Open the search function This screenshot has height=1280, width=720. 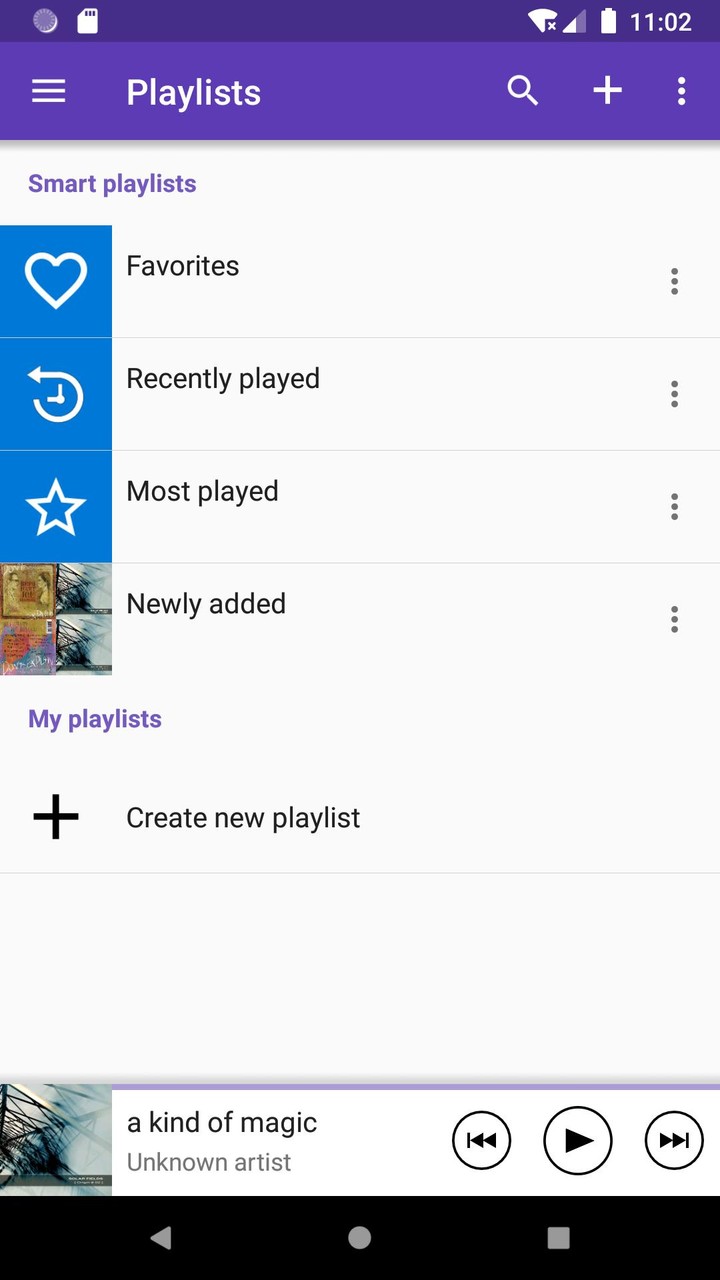point(522,91)
